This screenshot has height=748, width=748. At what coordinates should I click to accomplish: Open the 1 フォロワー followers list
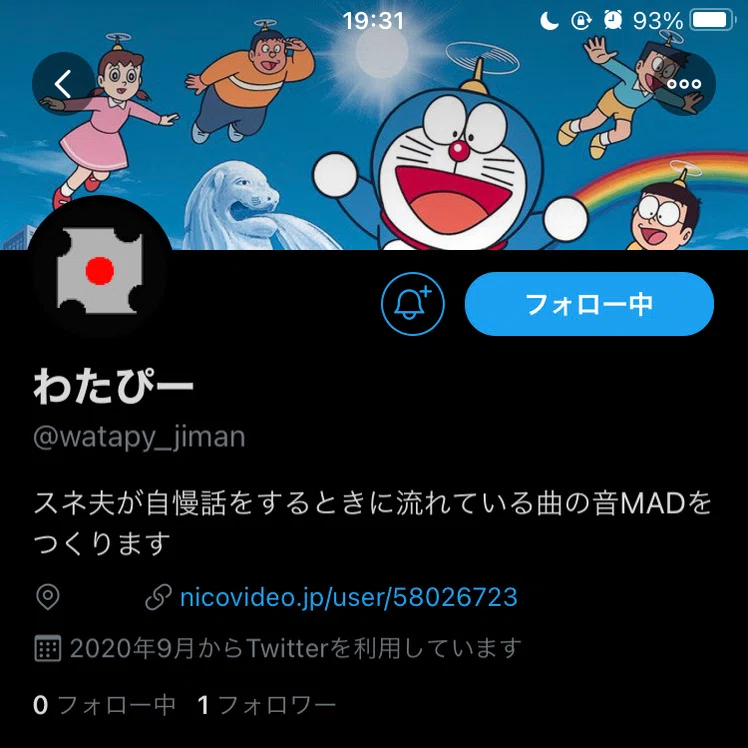(x=267, y=705)
